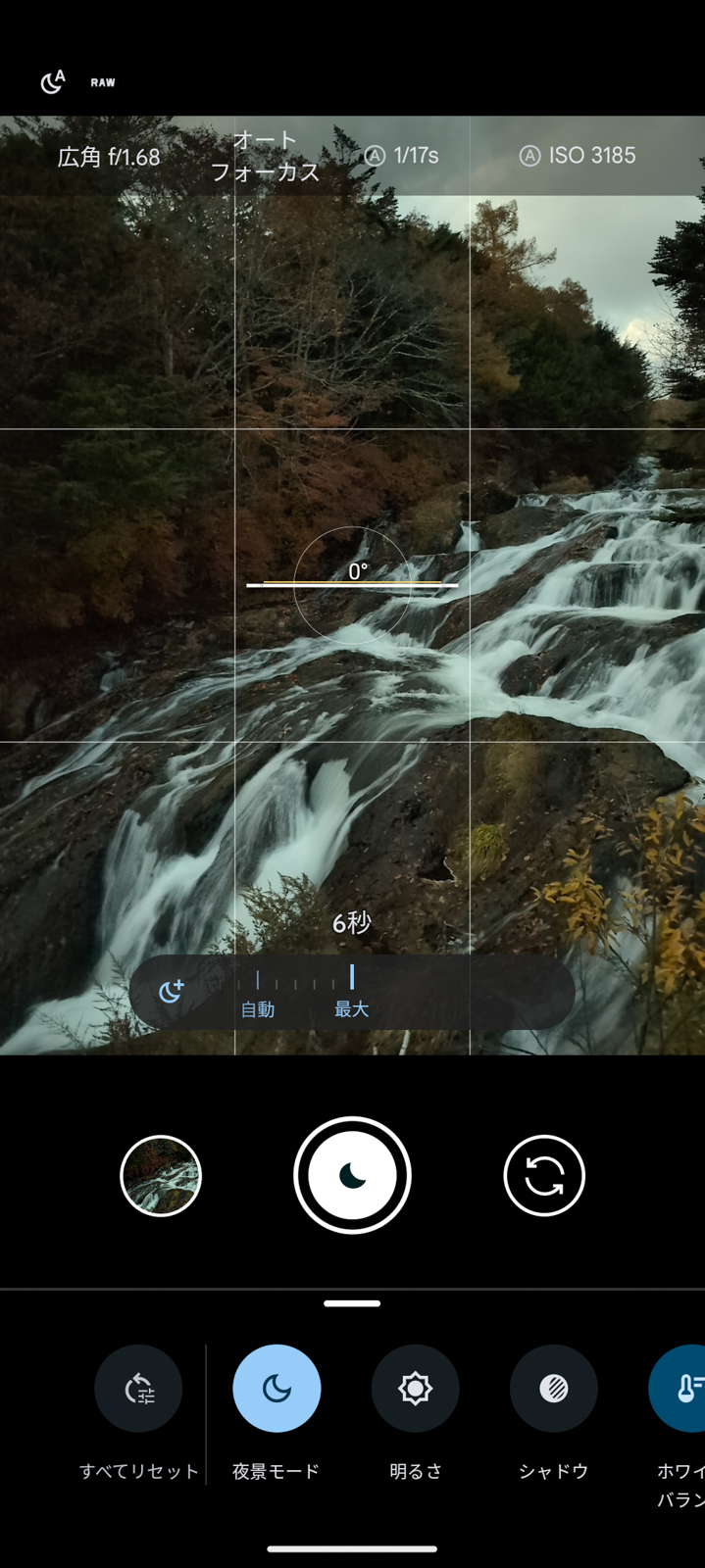Tap the auto night mode moon icon
The width and height of the screenshot is (705, 1568).
tap(53, 82)
